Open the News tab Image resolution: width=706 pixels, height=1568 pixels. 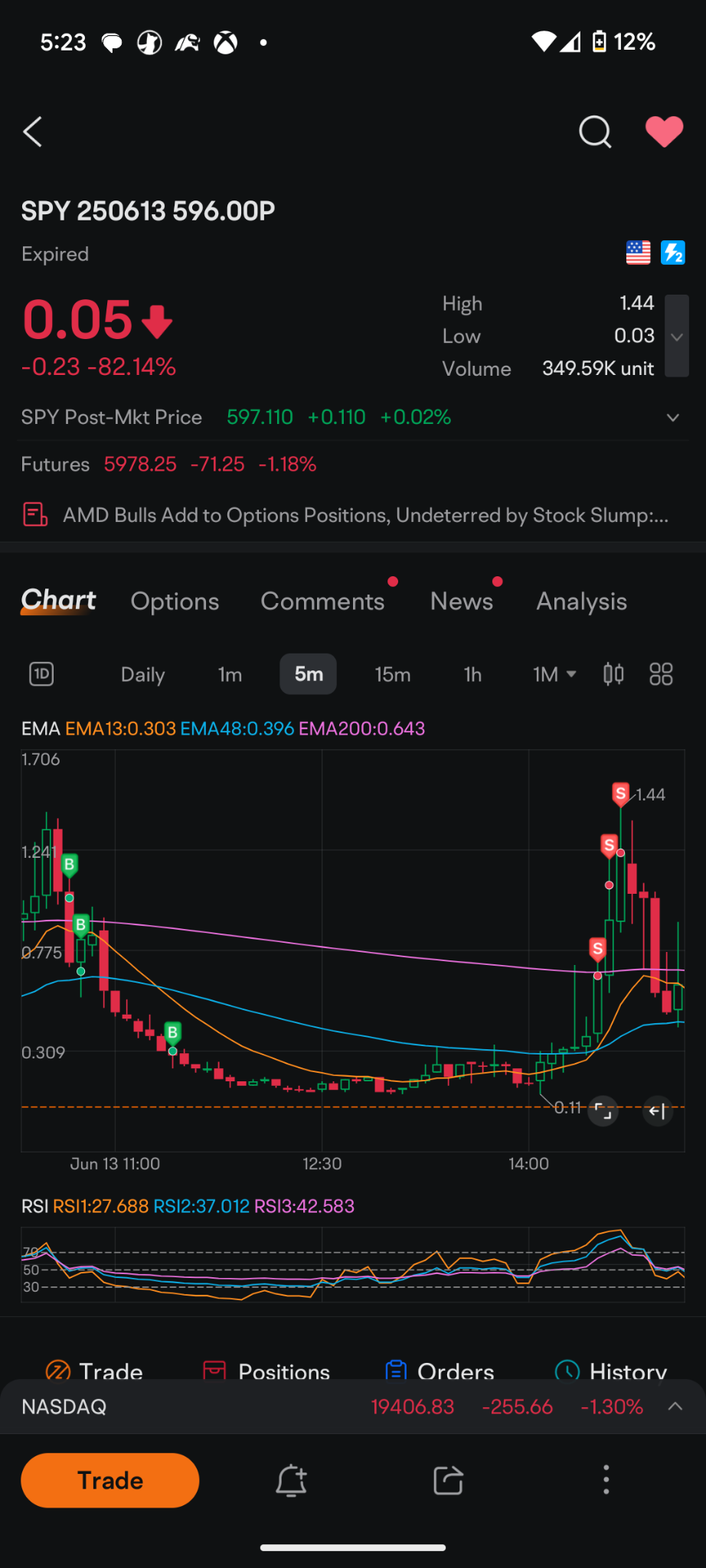tap(462, 601)
